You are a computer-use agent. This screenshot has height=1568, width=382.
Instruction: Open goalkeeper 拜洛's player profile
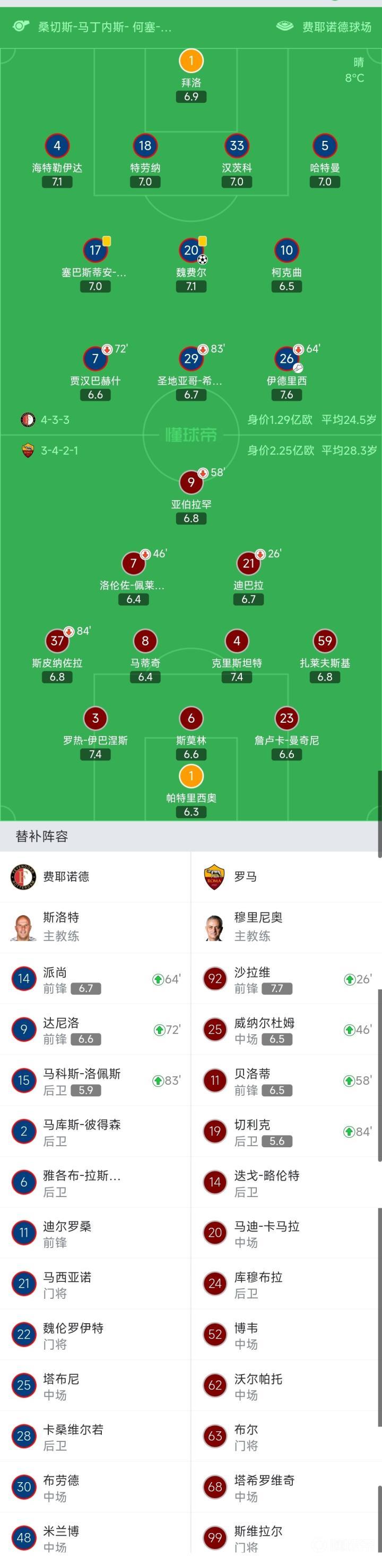[x=190, y=61]
